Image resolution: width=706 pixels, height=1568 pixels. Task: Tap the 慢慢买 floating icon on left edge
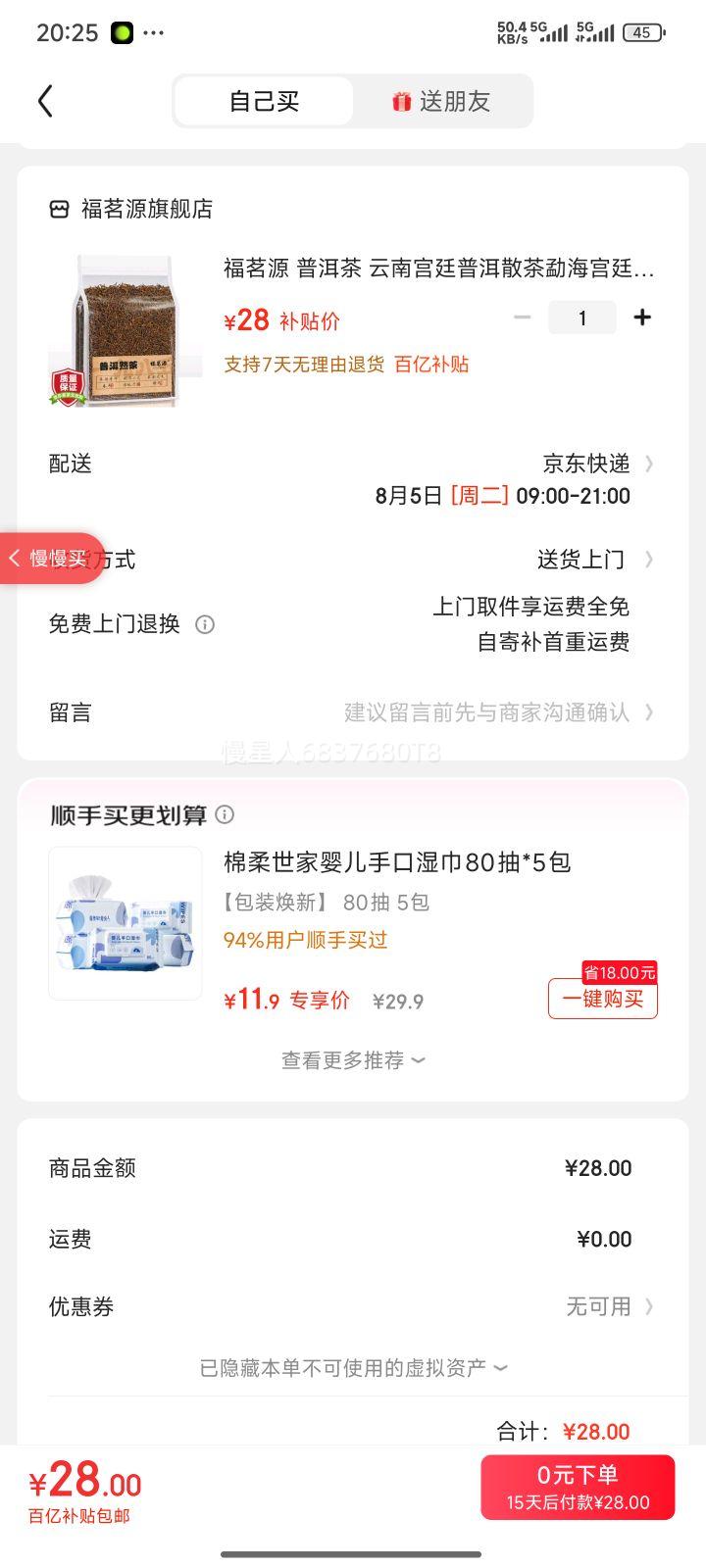pyautogui.click(x=47, y=558)
